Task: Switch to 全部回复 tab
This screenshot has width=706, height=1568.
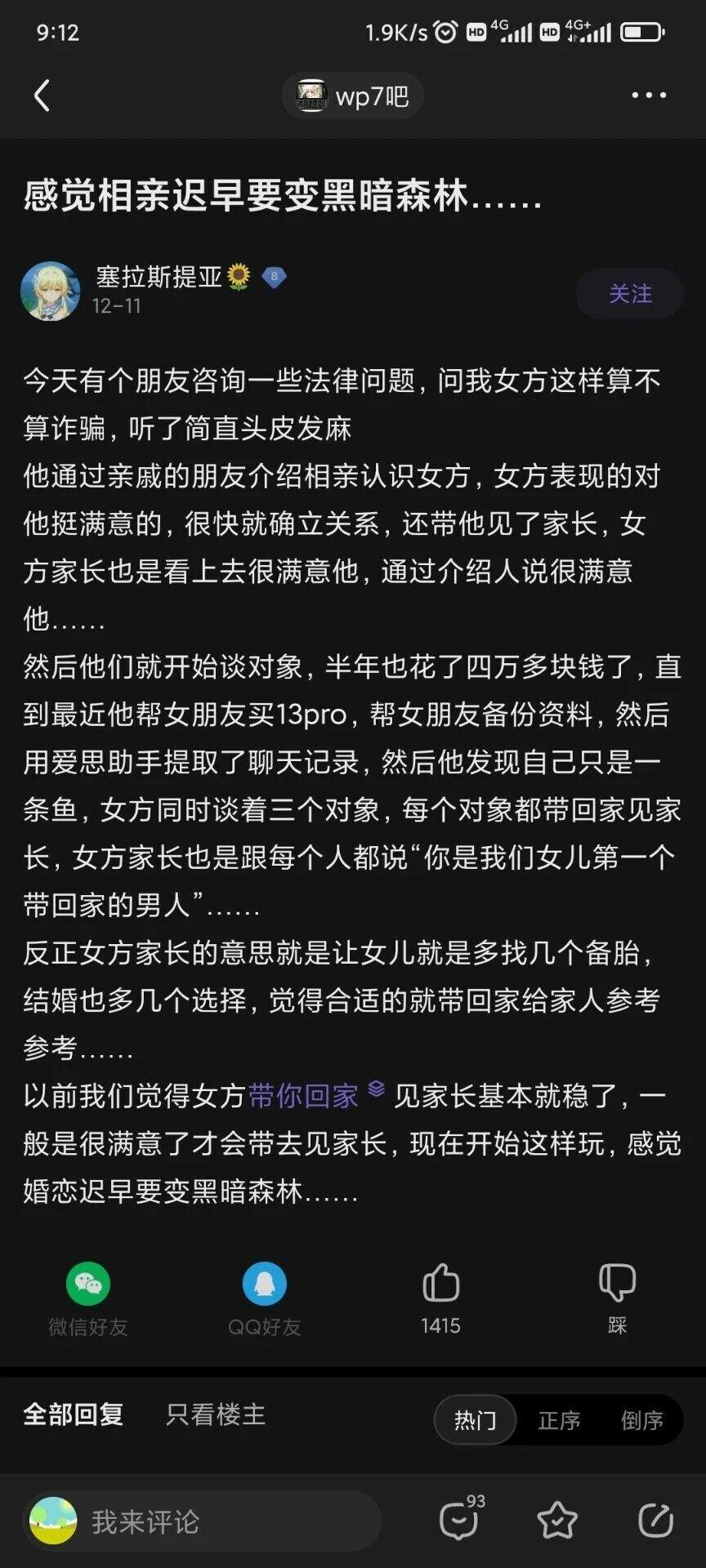Action: pyautogui.click(x=74, y=1414)
